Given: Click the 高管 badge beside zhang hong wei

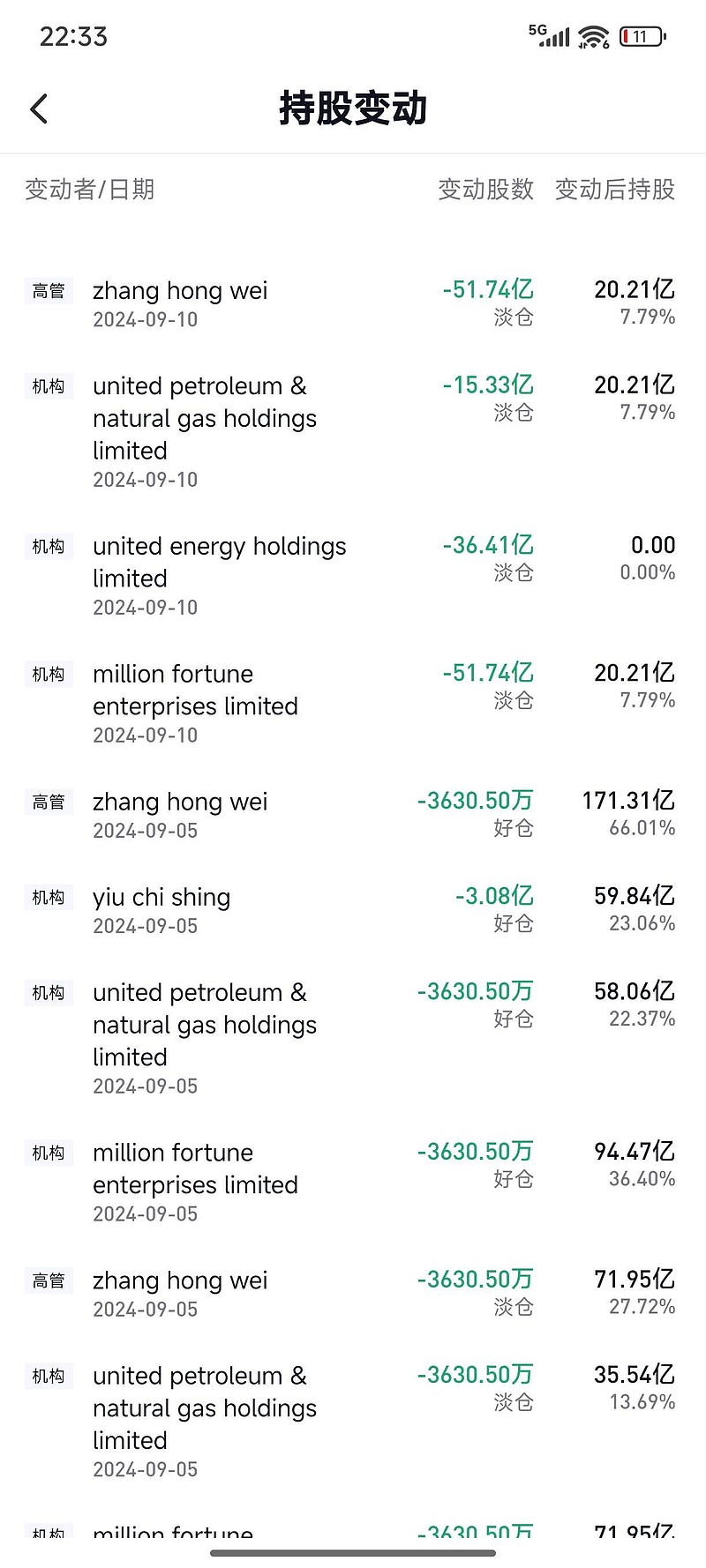Looking at the screenshot, I should pos(49,290).
